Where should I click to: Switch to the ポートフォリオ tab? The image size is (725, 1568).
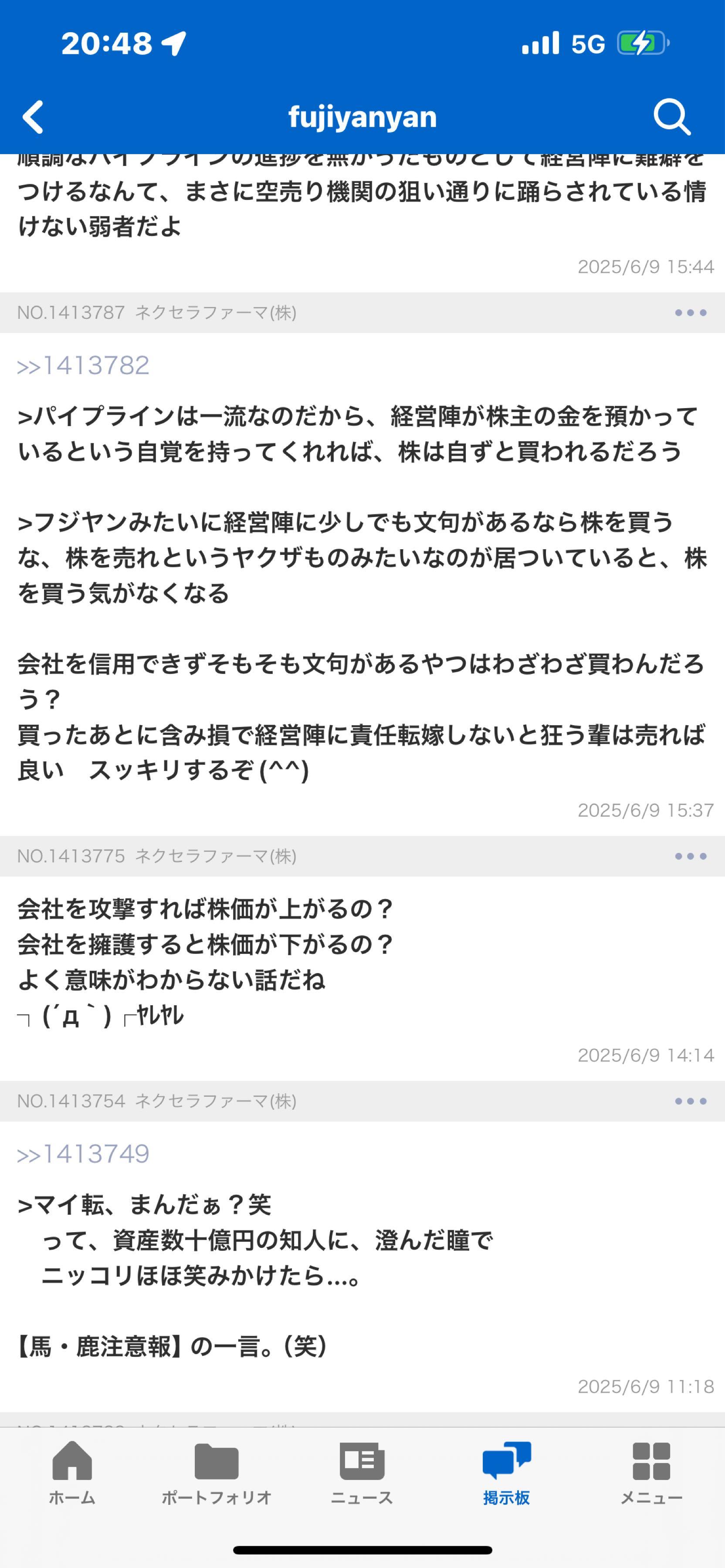pyautogui.click(x=217, y=1473)
